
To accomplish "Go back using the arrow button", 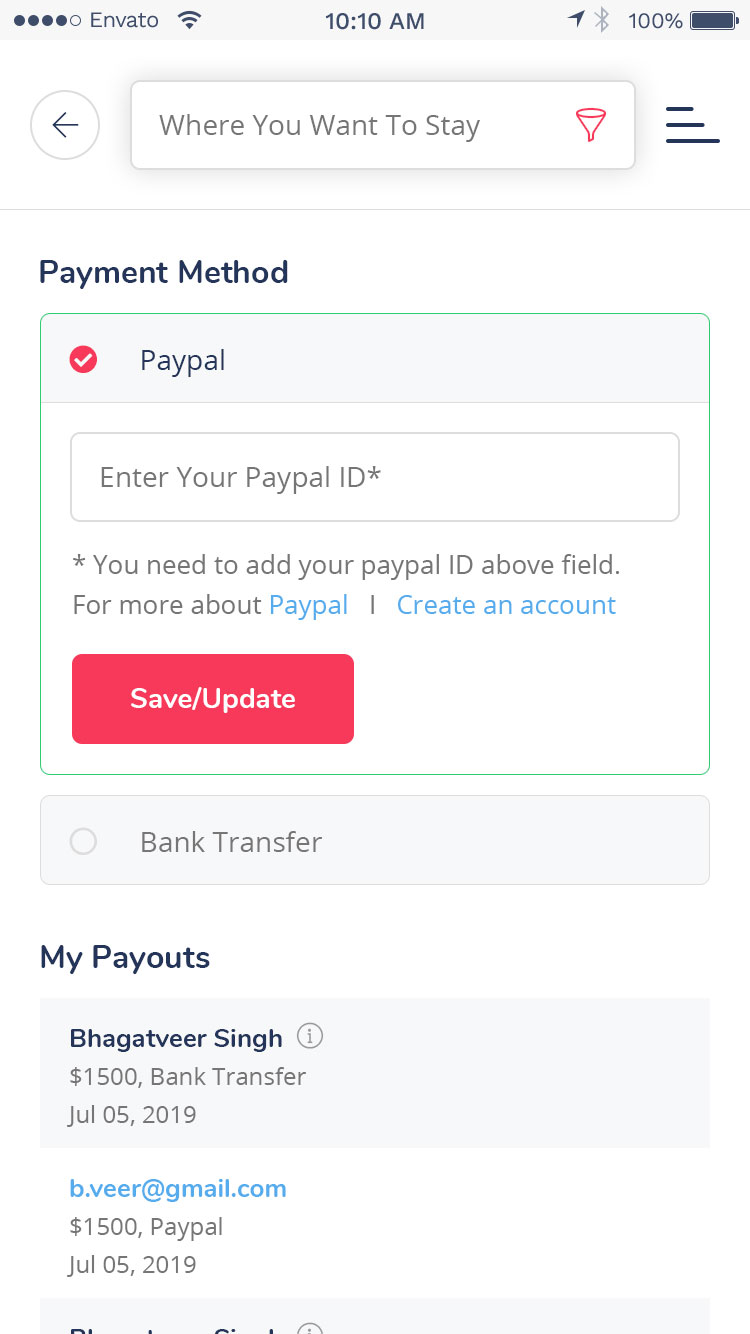I will 65,125.
